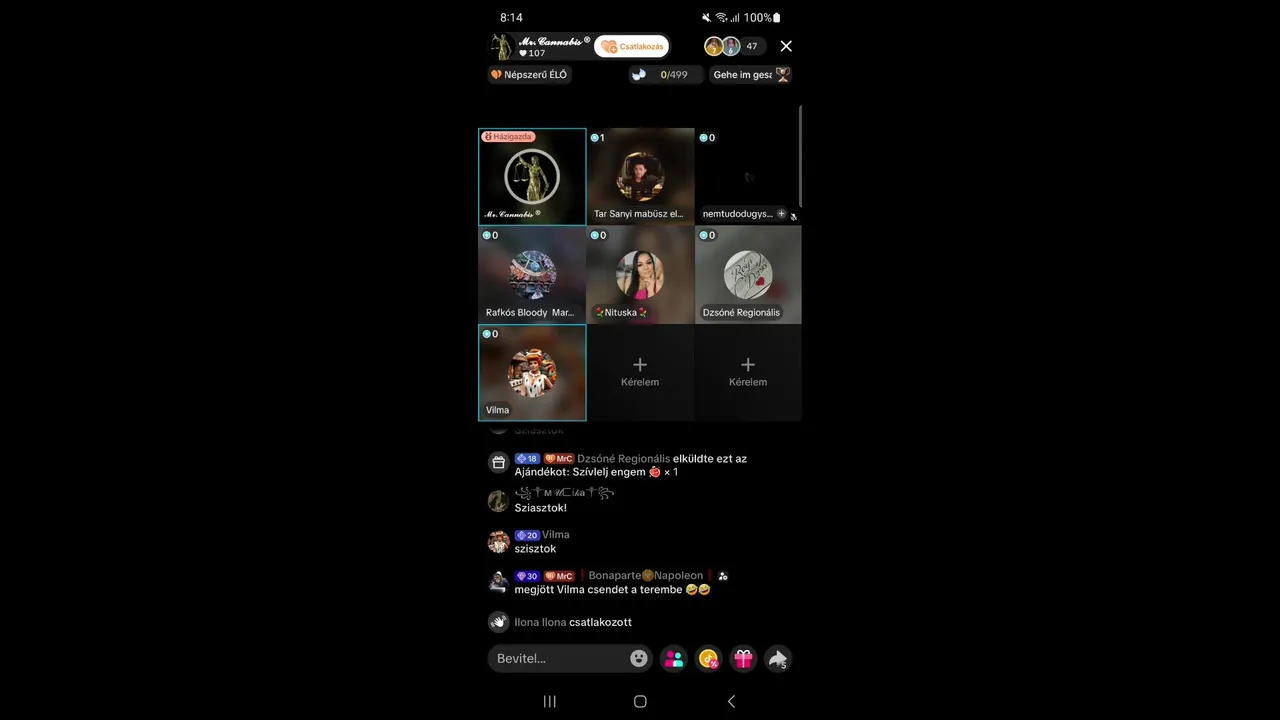Open the yellow coin icon in the bottom bar
1280x720 pixels.
point(708,658)
